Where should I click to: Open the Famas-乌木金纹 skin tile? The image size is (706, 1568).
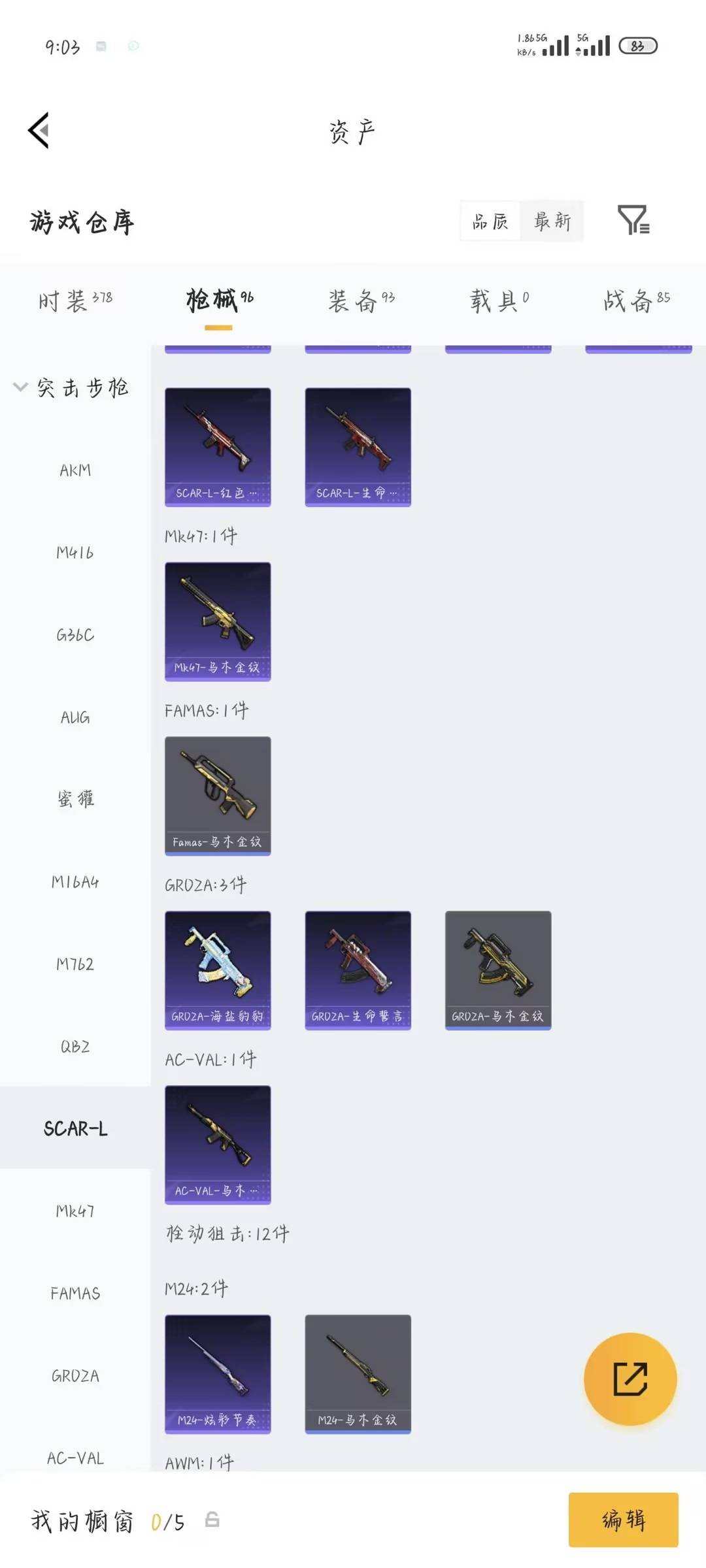(218, 796)
